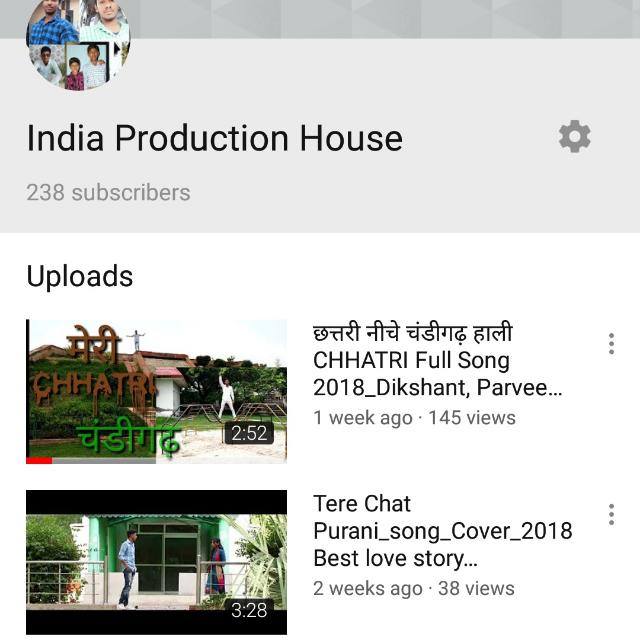The height and width of the screenshot is (640, 640).
Task: Open CHHATRI Full Song 2018 video title
Action: tap(437, 360)
